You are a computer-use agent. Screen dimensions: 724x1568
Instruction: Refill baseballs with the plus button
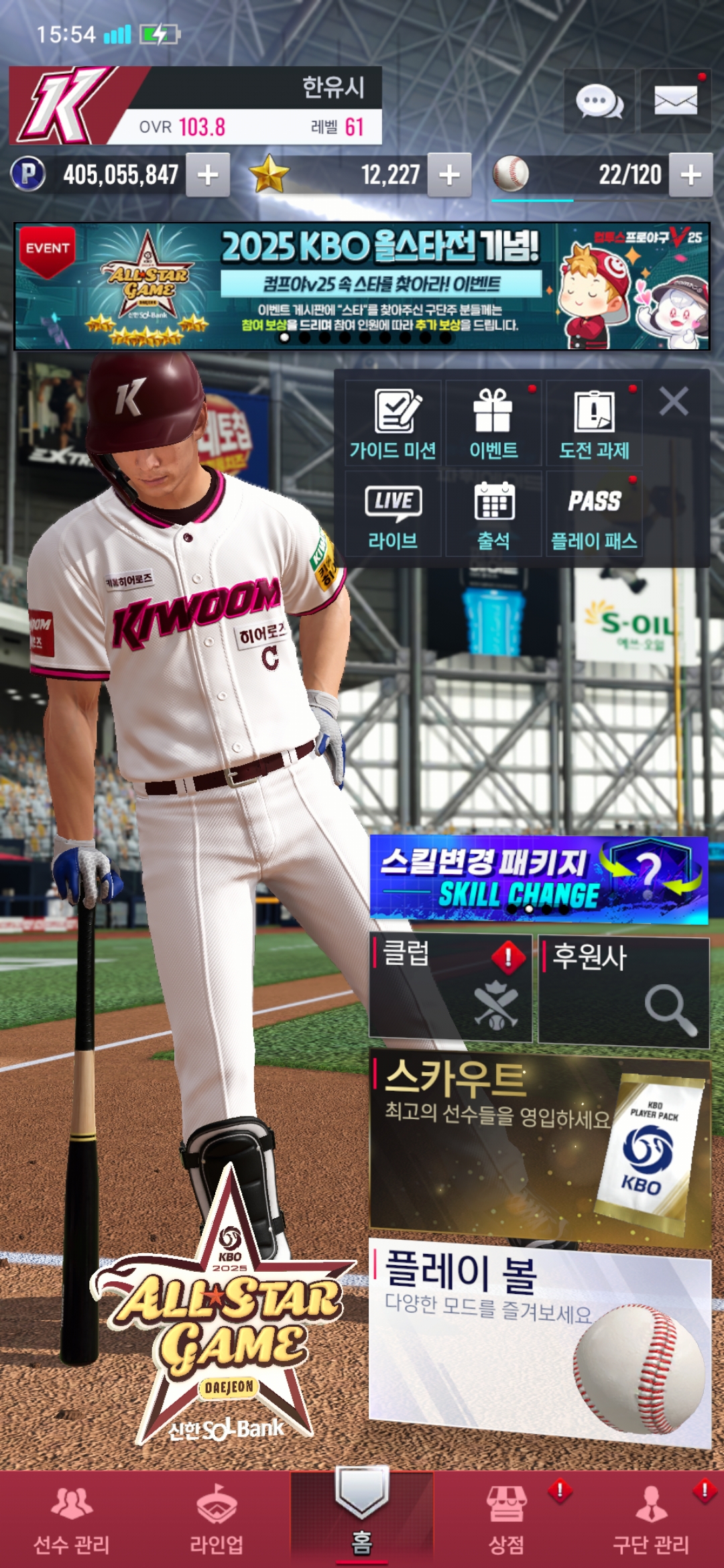690,175
